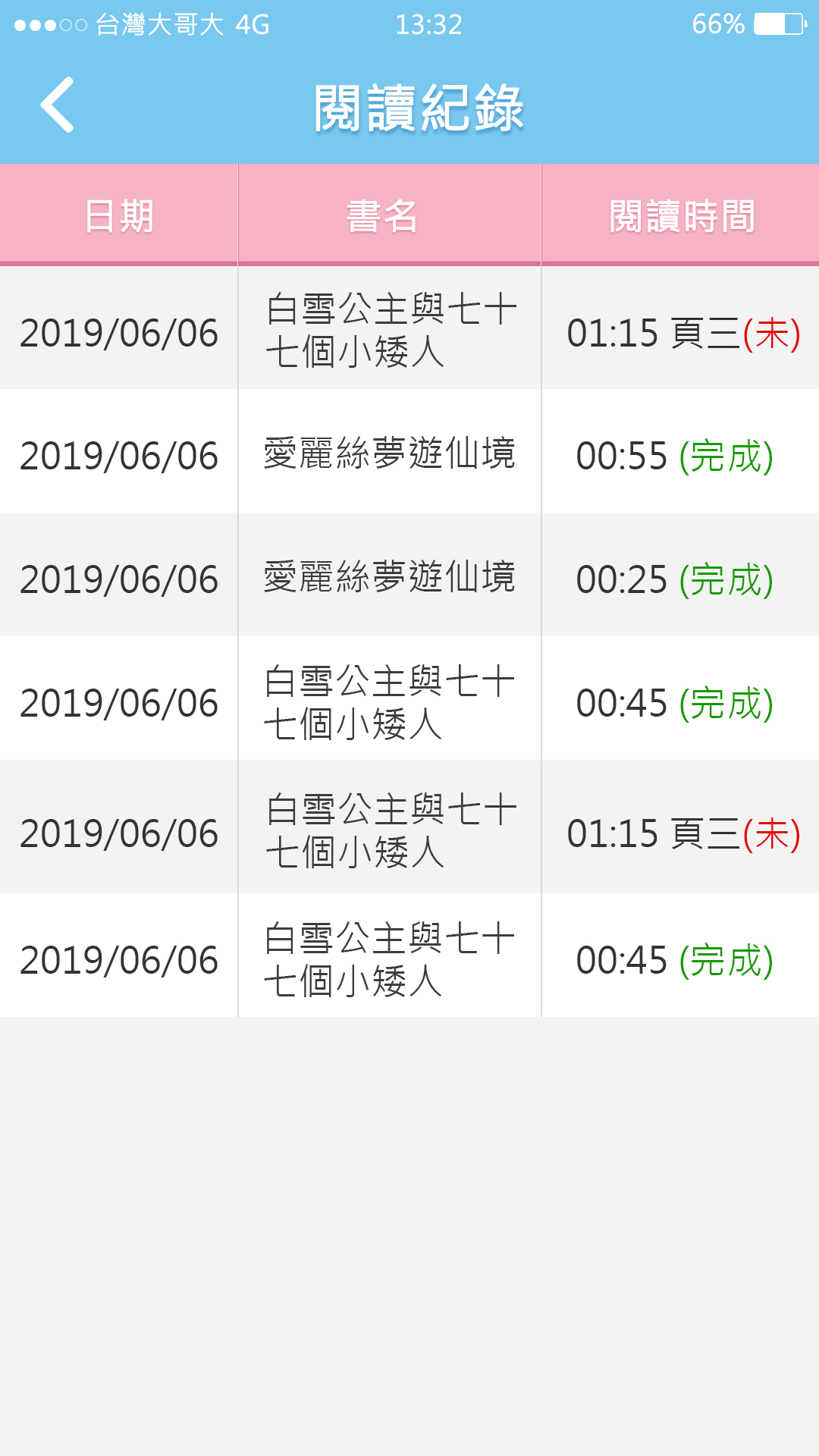
Task: Go back from the 閱讀紀錄 screen
Action: click(58, 105)
